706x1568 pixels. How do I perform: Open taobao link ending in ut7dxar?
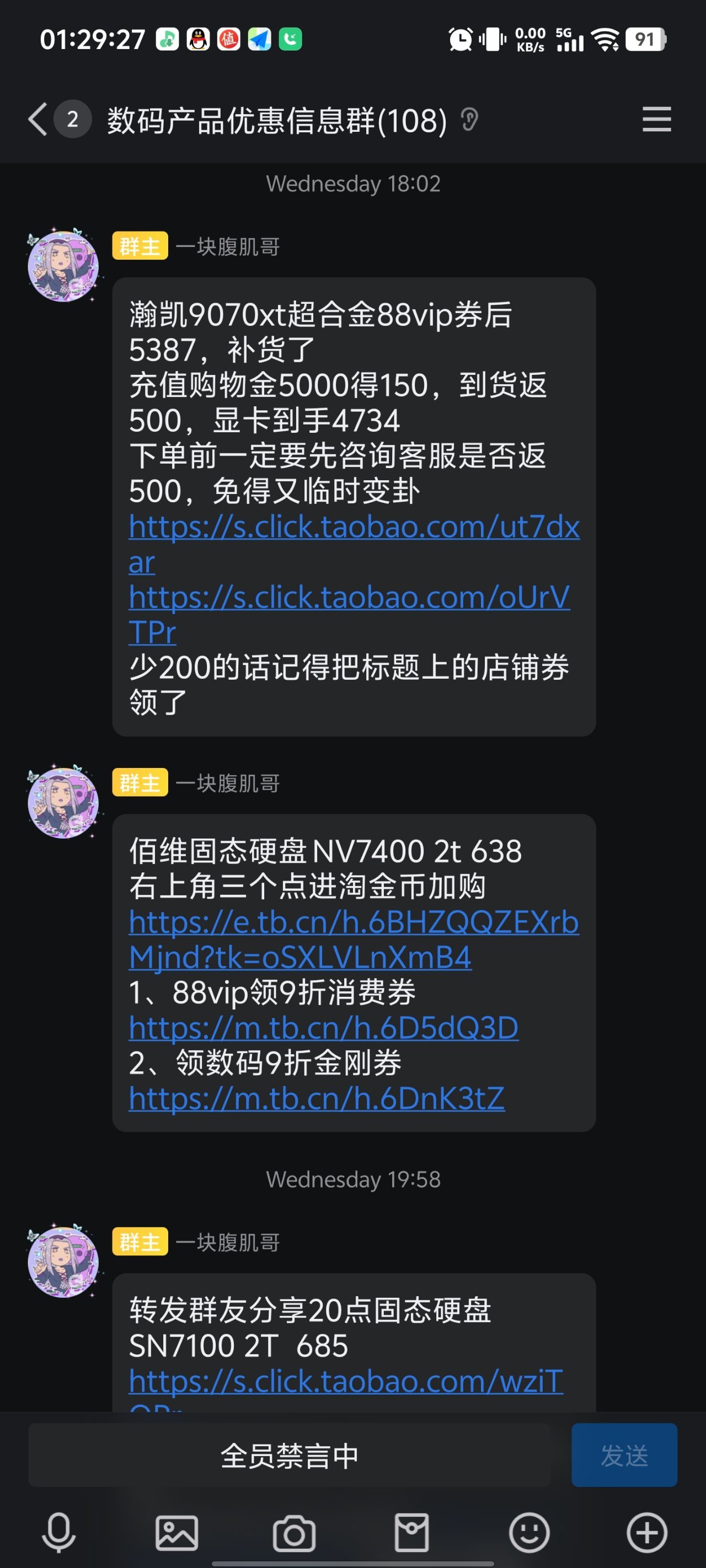click(354, 527)
